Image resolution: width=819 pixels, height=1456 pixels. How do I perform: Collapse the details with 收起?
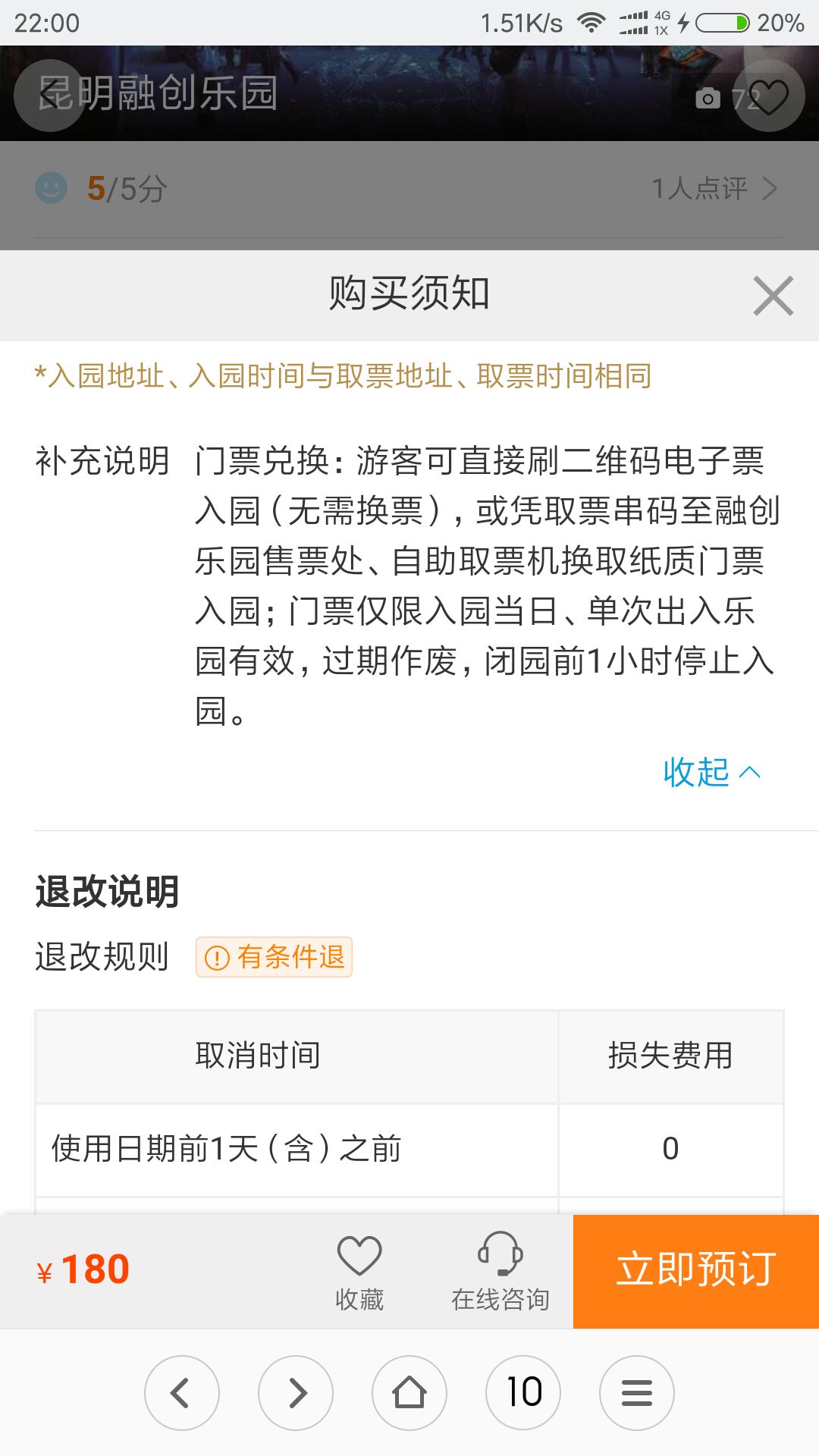[711, 772]
